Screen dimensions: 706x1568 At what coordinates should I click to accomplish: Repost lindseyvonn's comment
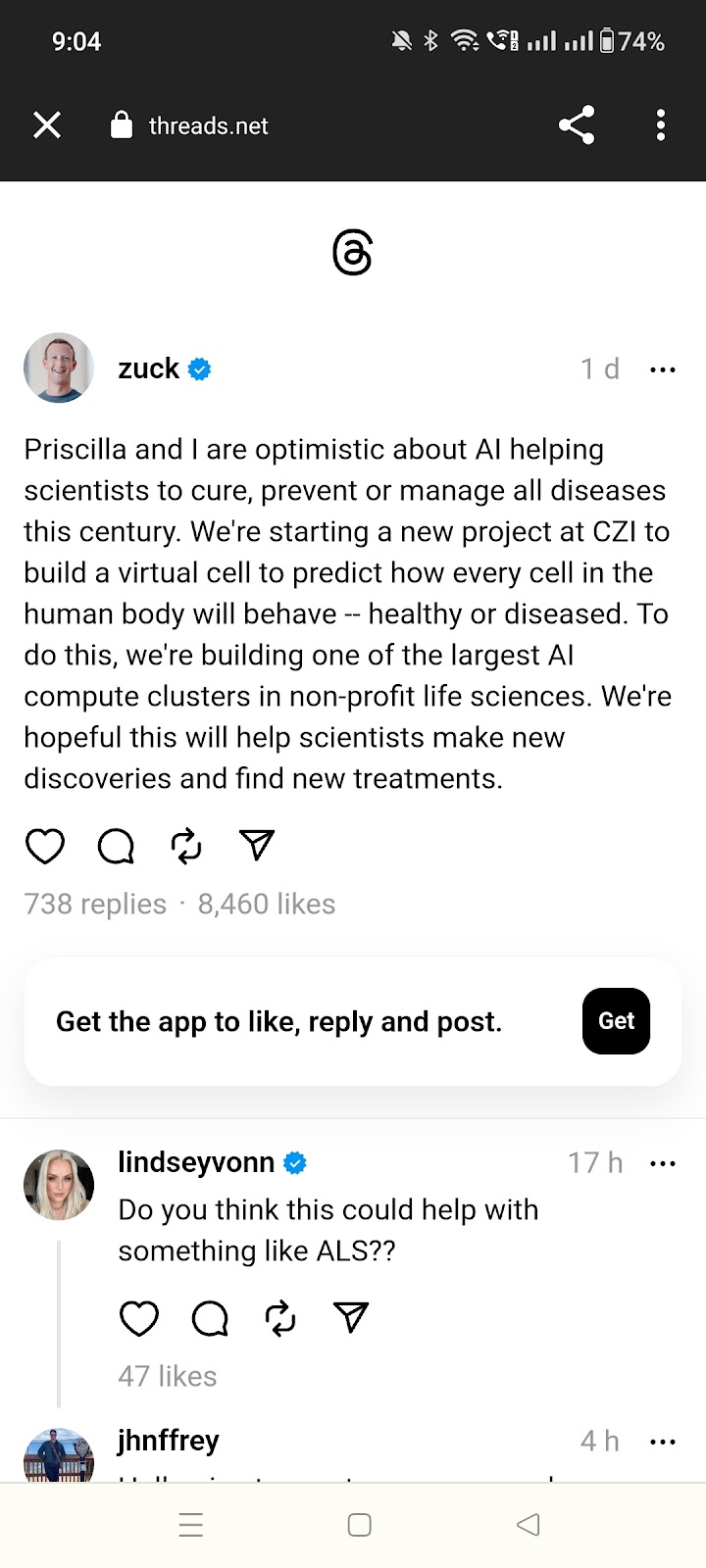[x=280, y=1318]
